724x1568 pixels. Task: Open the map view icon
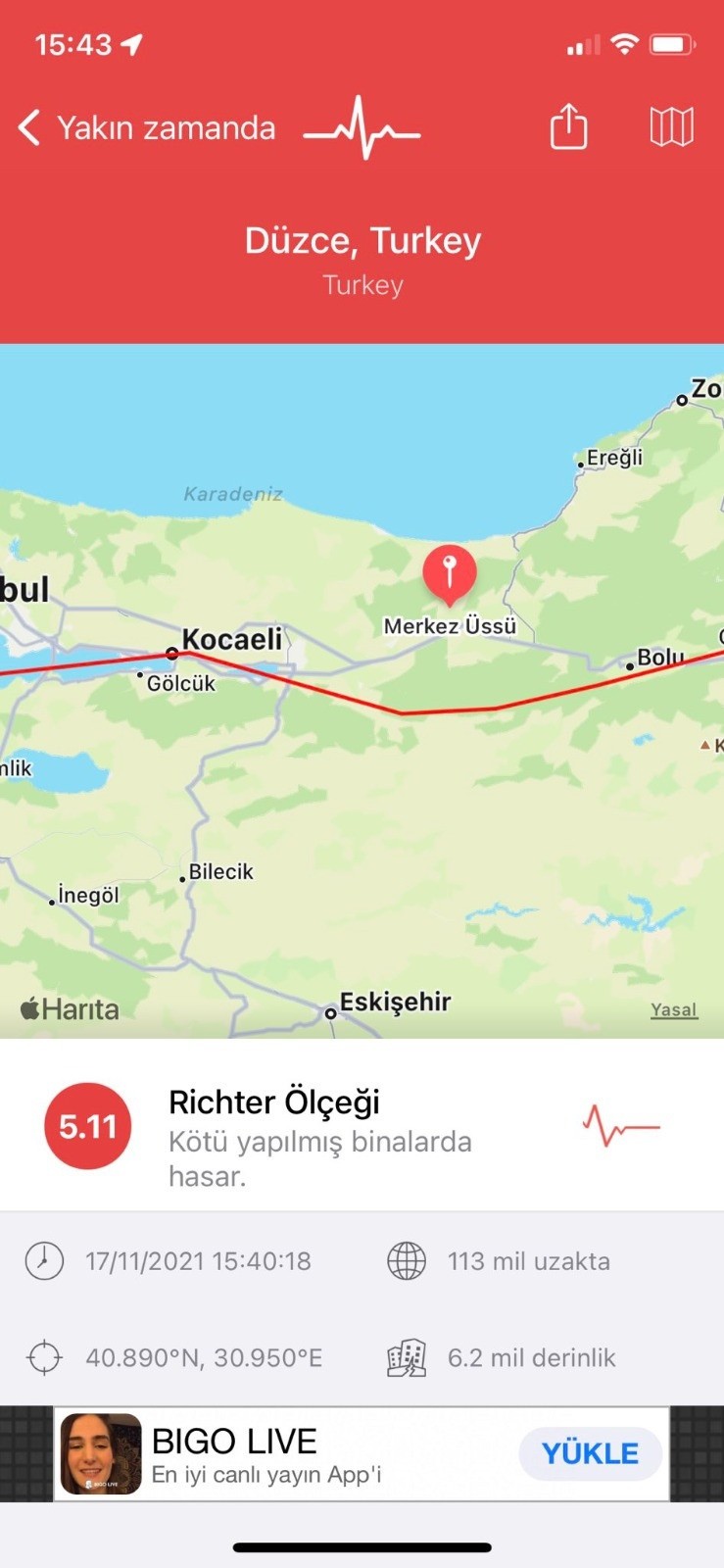672,127
